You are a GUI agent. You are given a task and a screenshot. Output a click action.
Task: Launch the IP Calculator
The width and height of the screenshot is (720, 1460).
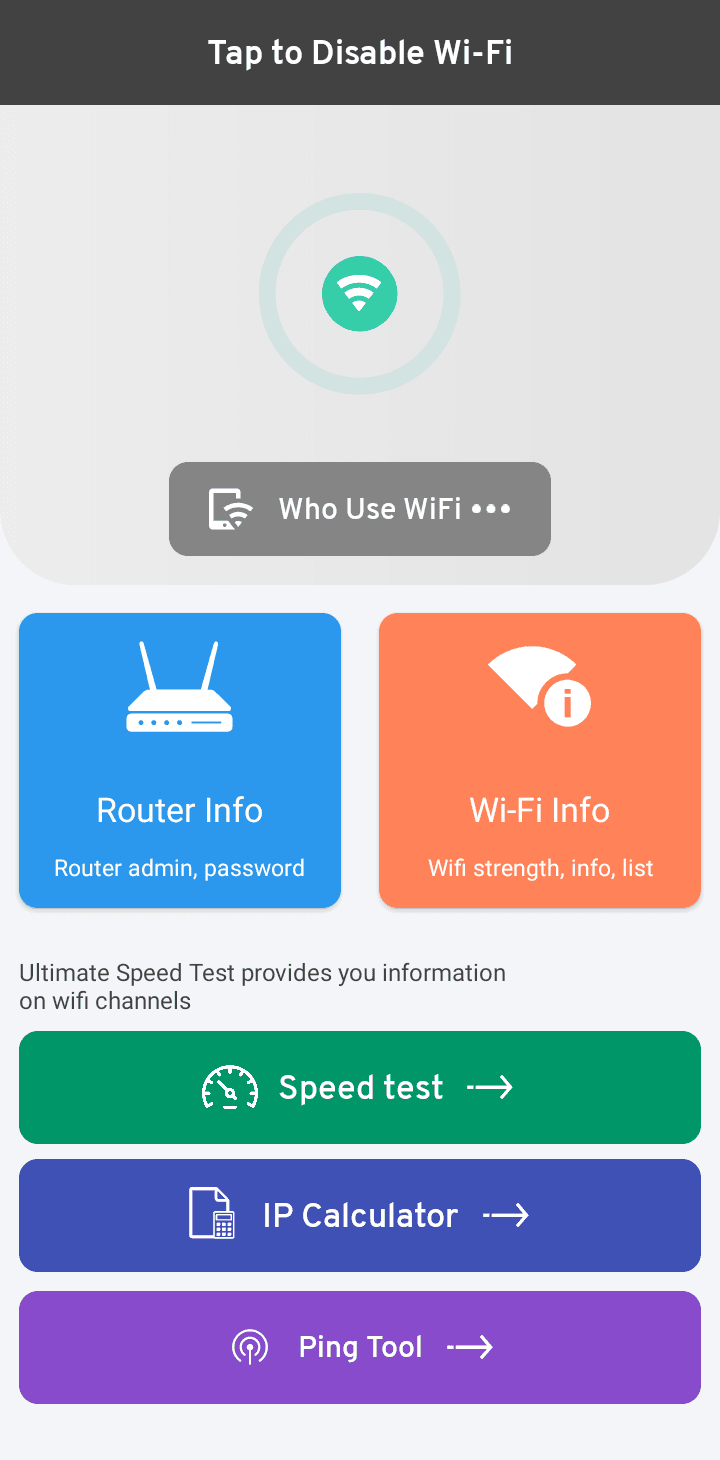point(360,1215)
